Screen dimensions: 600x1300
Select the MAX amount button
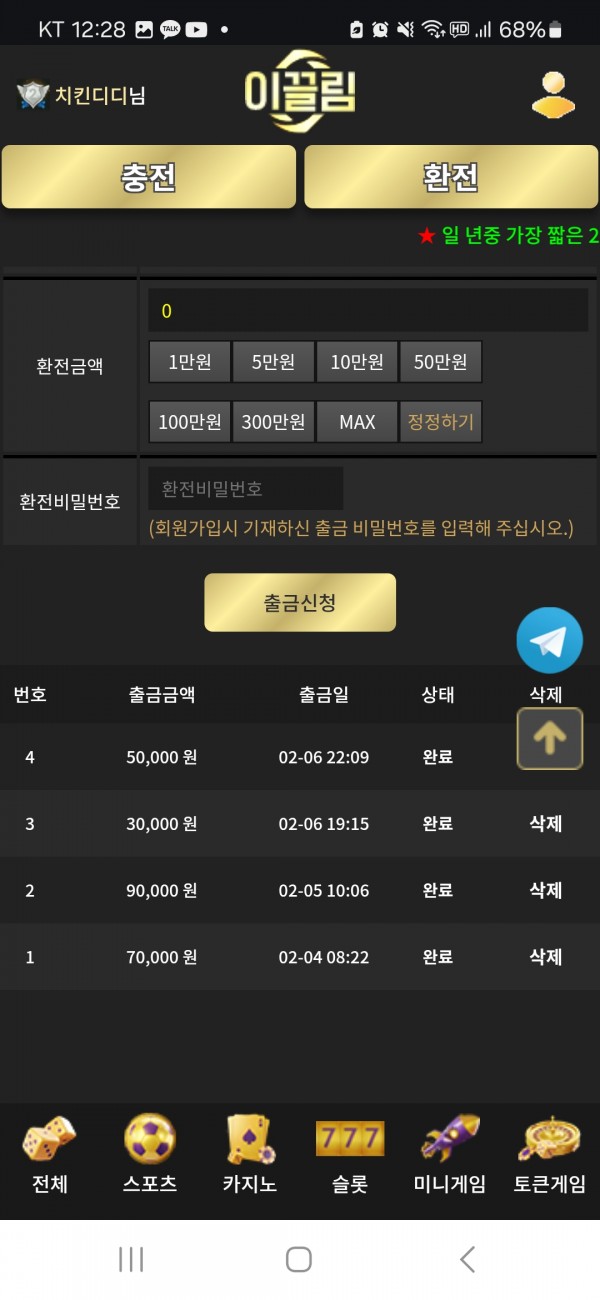click(357, 422)
